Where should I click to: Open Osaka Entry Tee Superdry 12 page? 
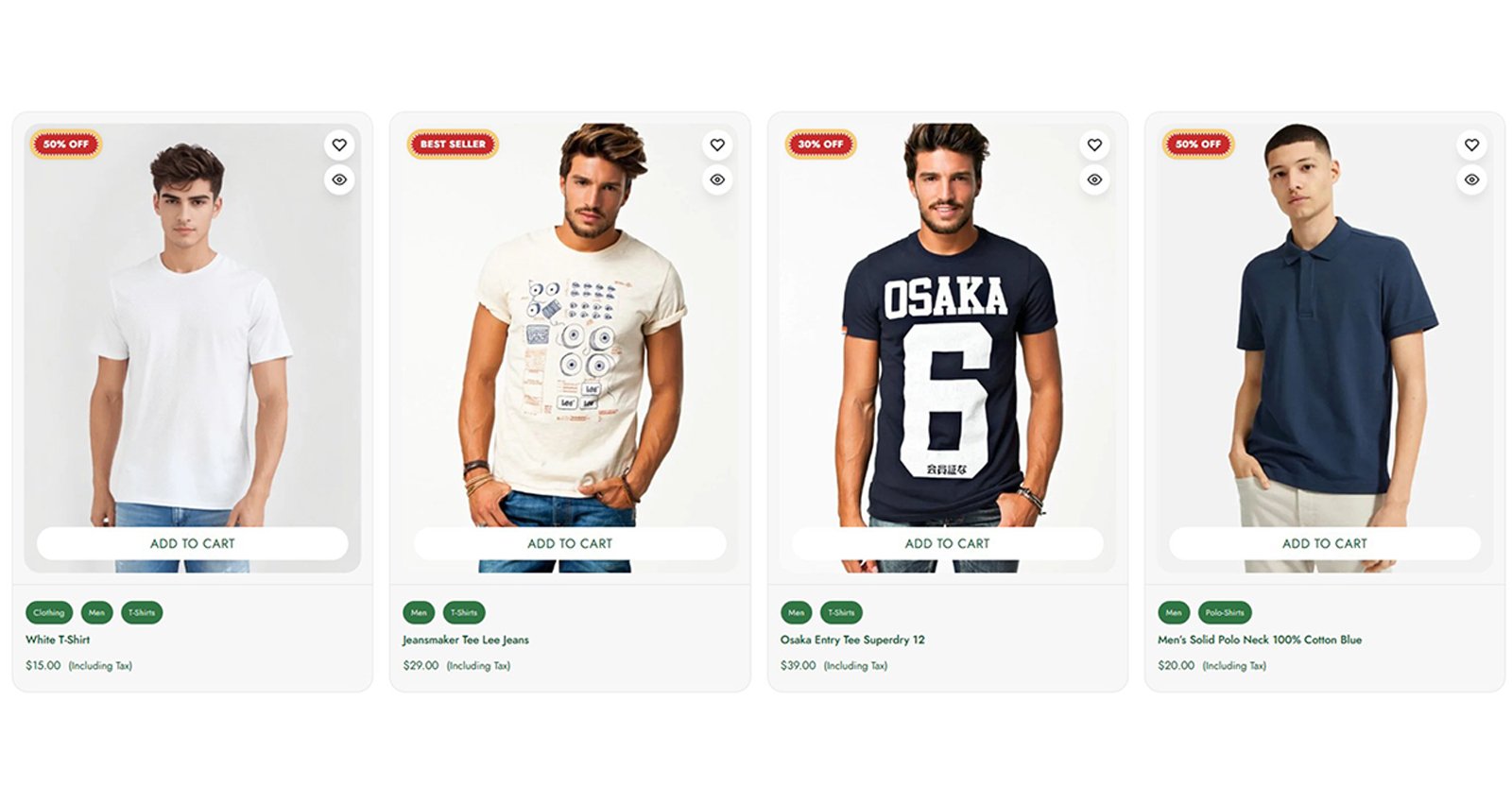click(852, 640)
